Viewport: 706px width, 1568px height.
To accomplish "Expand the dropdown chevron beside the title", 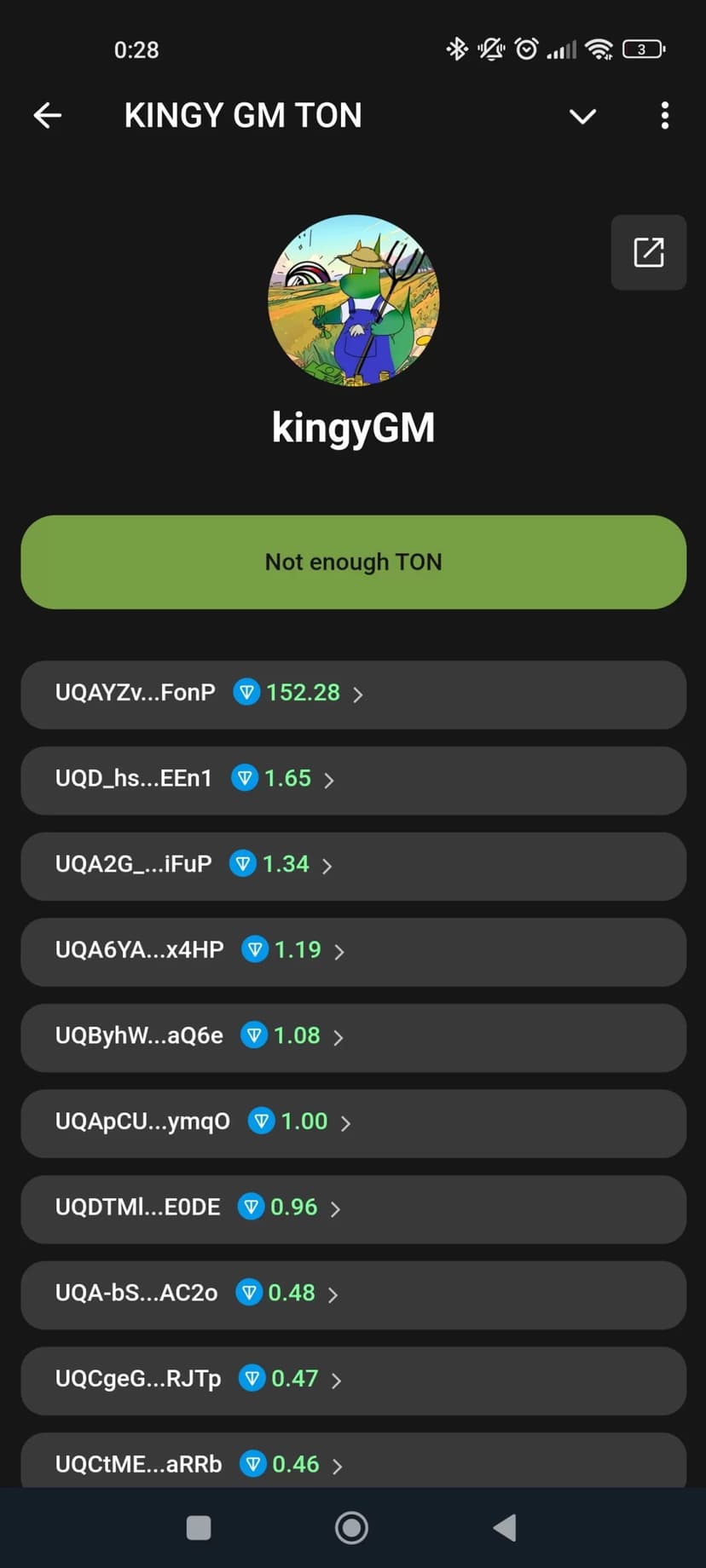I will tap(582, 116).
